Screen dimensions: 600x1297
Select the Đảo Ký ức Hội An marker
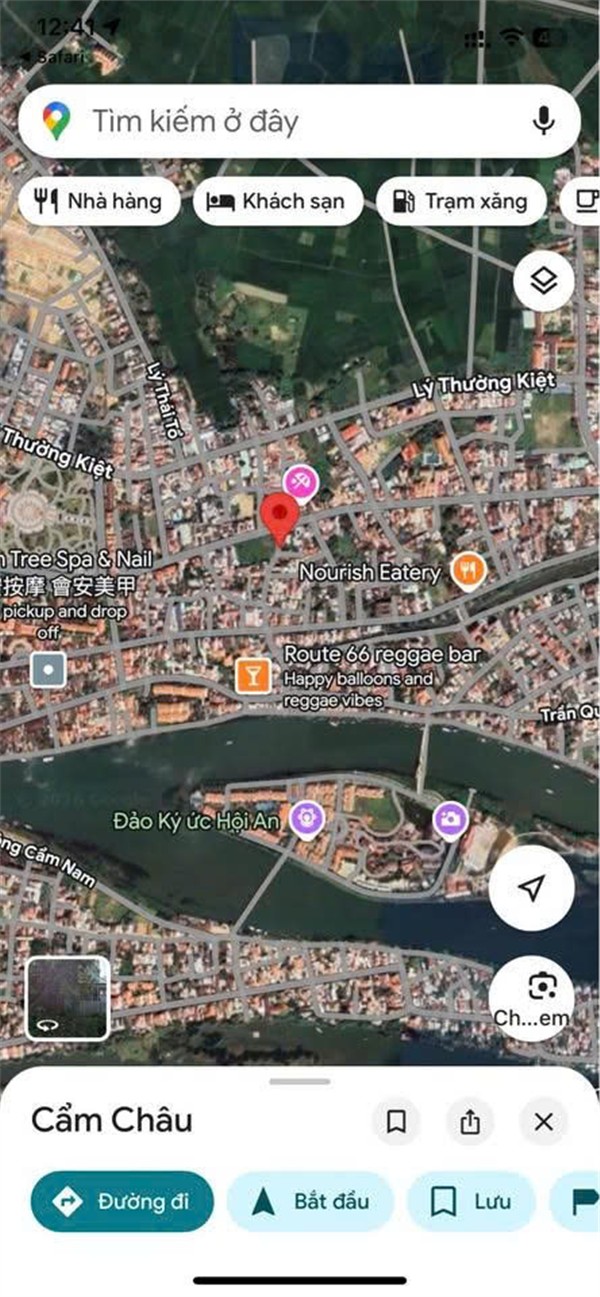point(305,820)
